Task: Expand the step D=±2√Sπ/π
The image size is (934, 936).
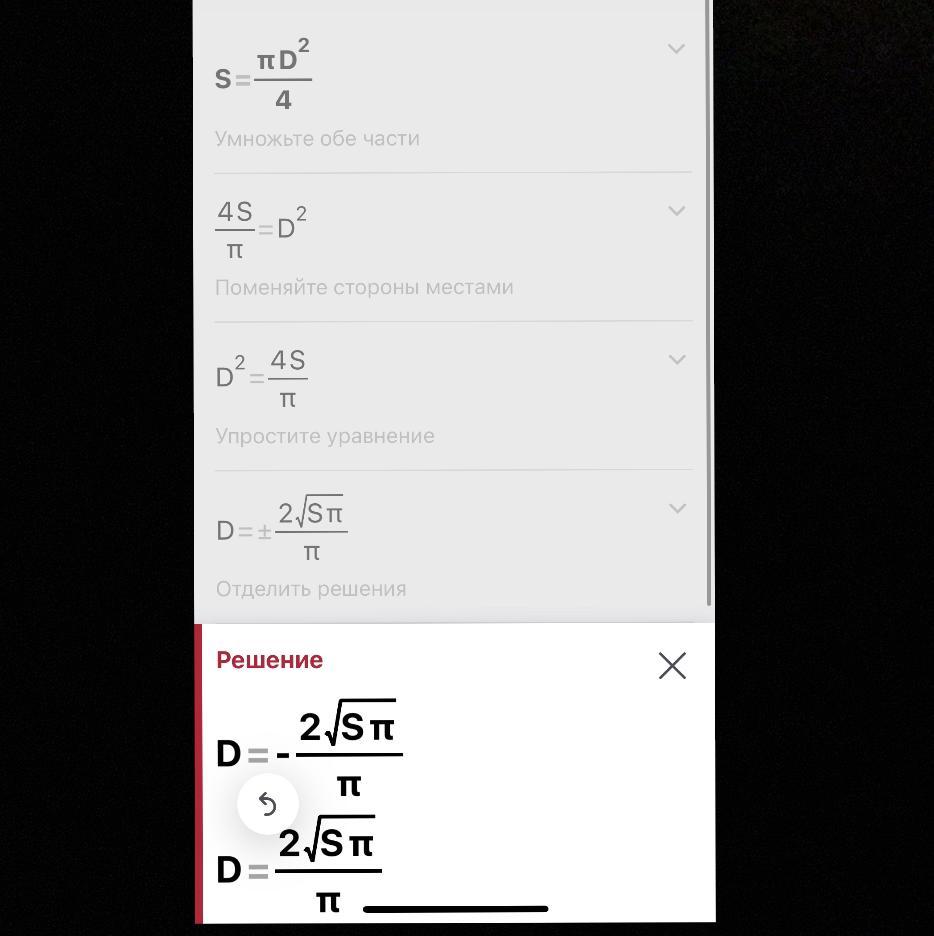Action: (x=676, y=509)
